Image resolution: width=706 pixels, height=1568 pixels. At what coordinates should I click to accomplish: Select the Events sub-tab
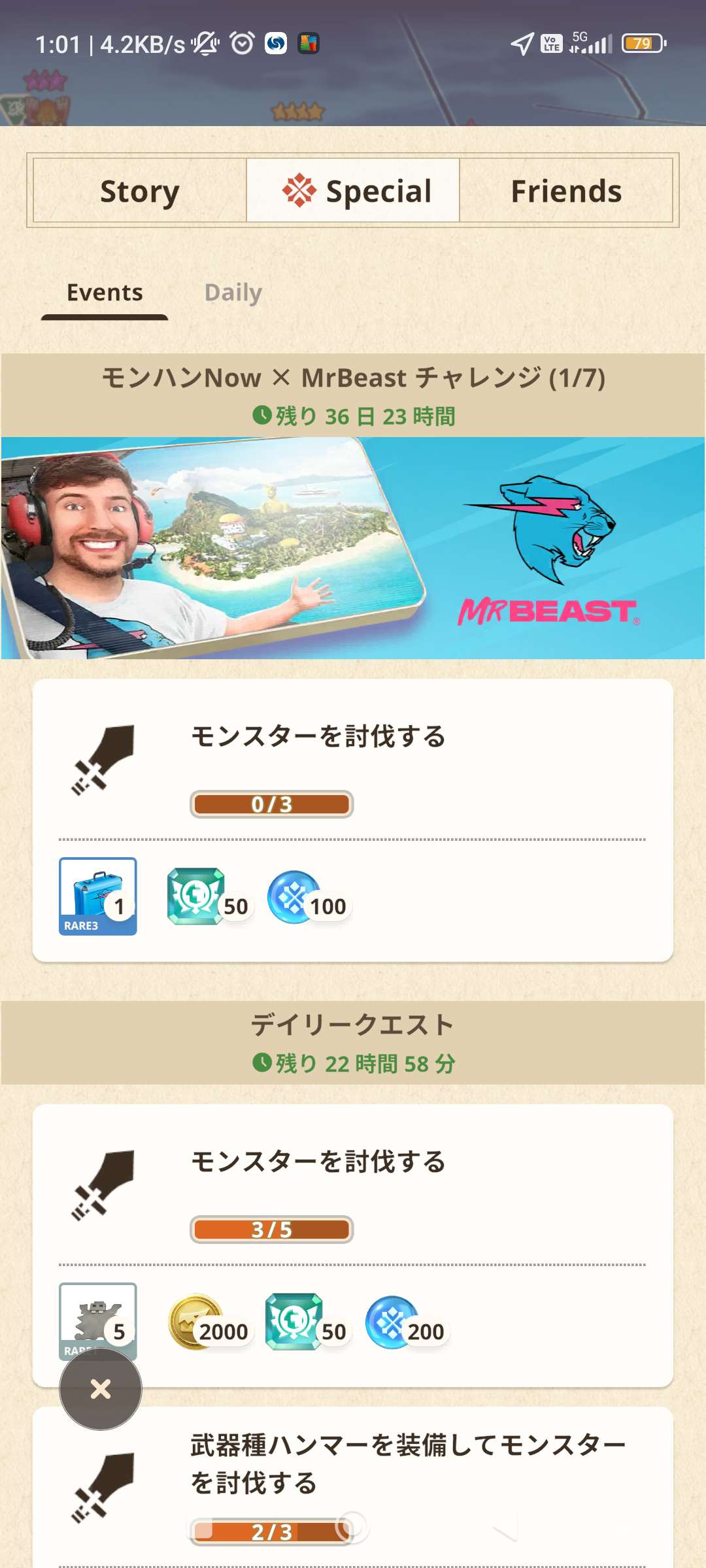click(x=105, y=292)
